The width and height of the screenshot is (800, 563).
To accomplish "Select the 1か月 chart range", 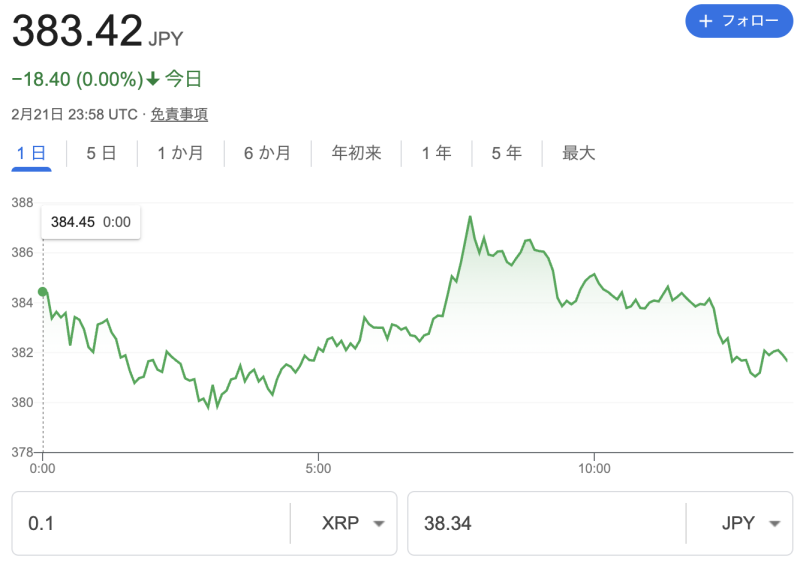I will click(x=180, y=153).
